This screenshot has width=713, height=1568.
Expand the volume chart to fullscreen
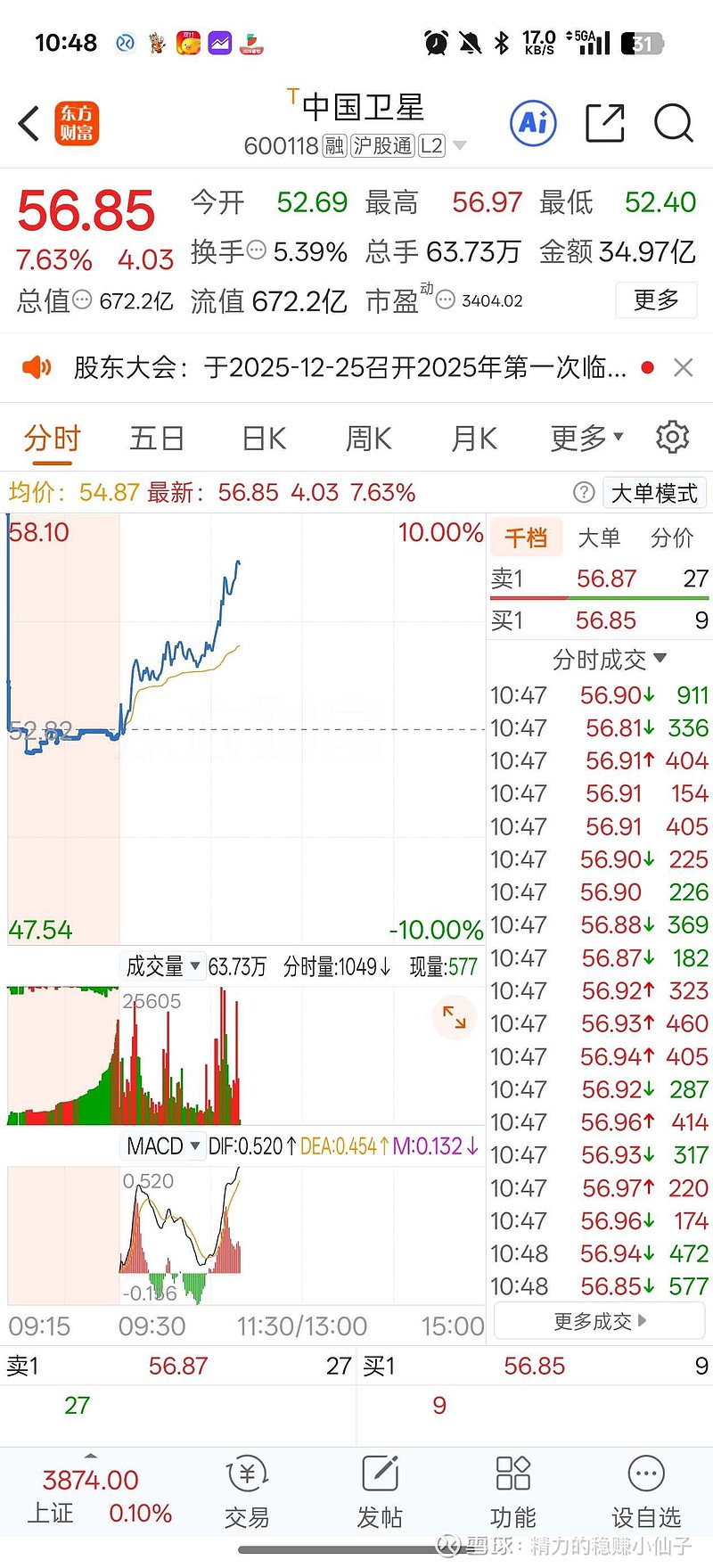tap(454, 1017)
